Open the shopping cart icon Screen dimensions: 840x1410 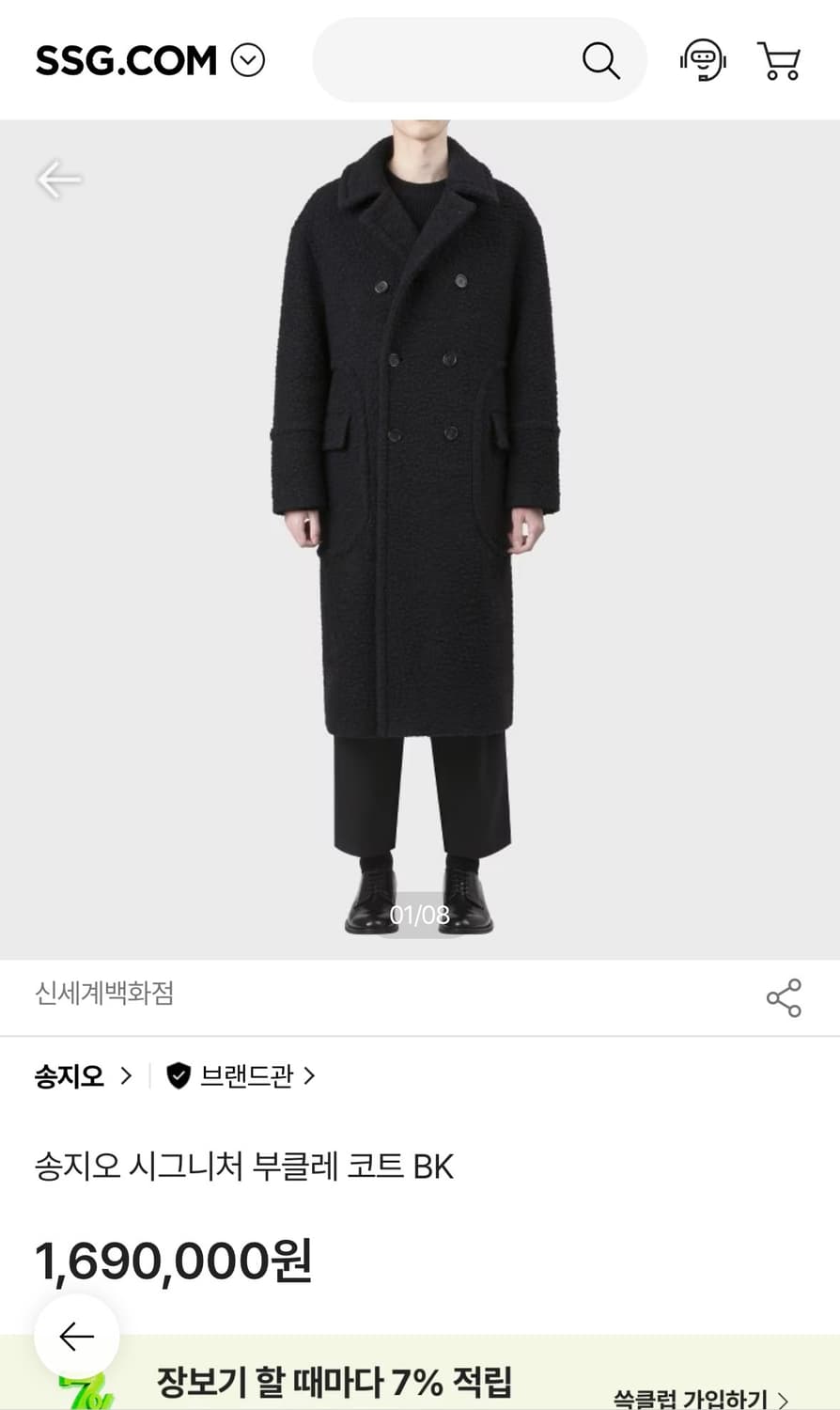[x=779, y=59]
